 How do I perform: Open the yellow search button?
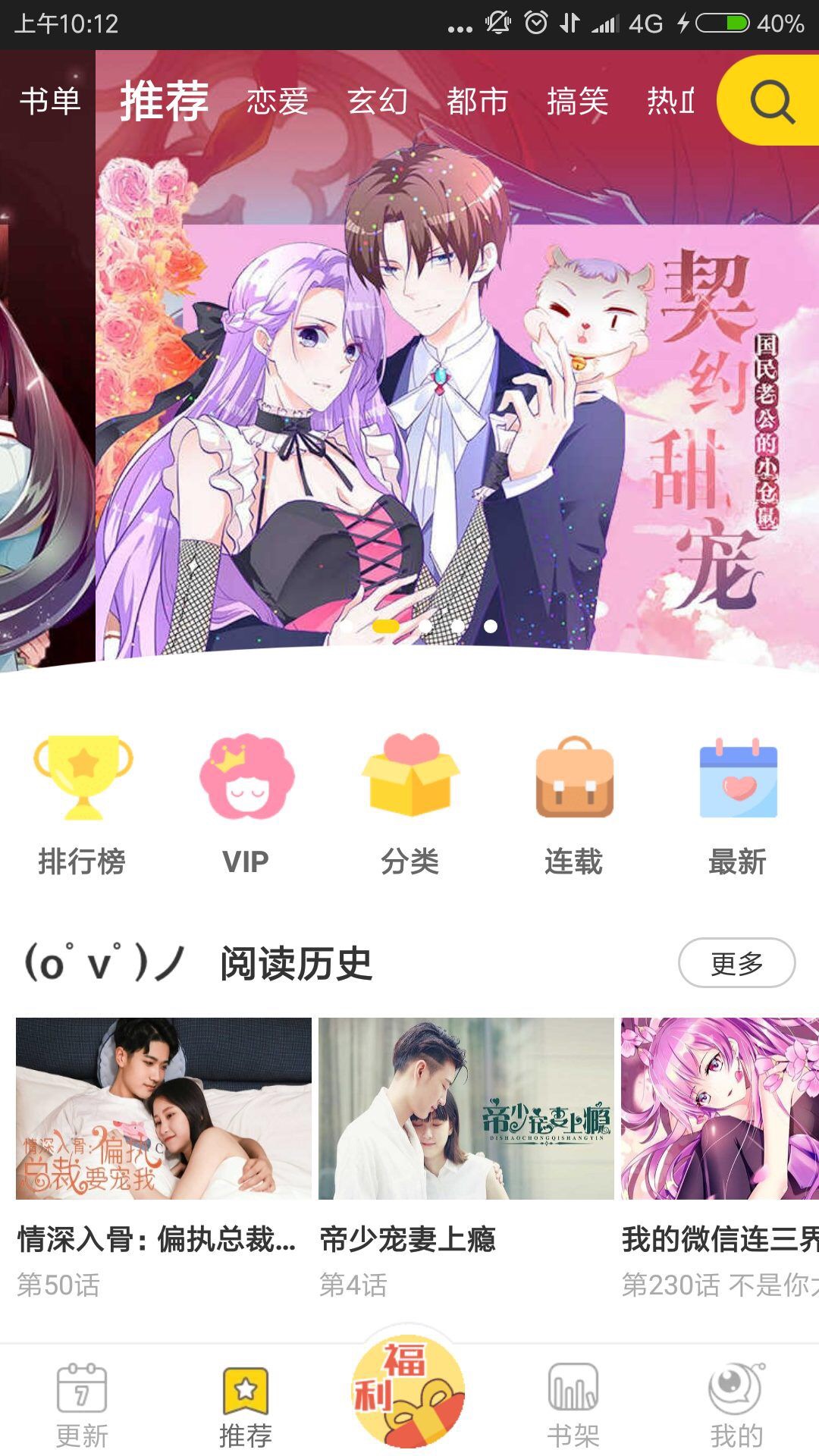[x=771, y=101]
